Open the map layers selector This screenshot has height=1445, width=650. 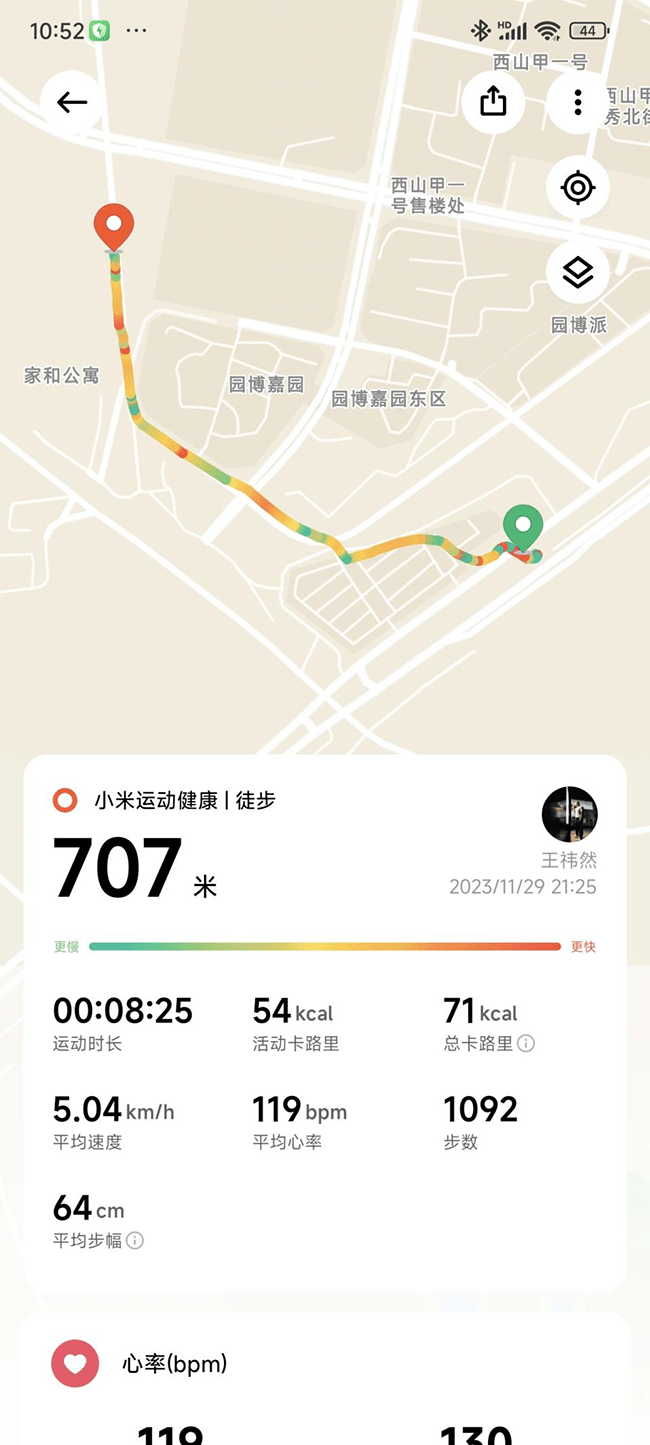(578, 272)
